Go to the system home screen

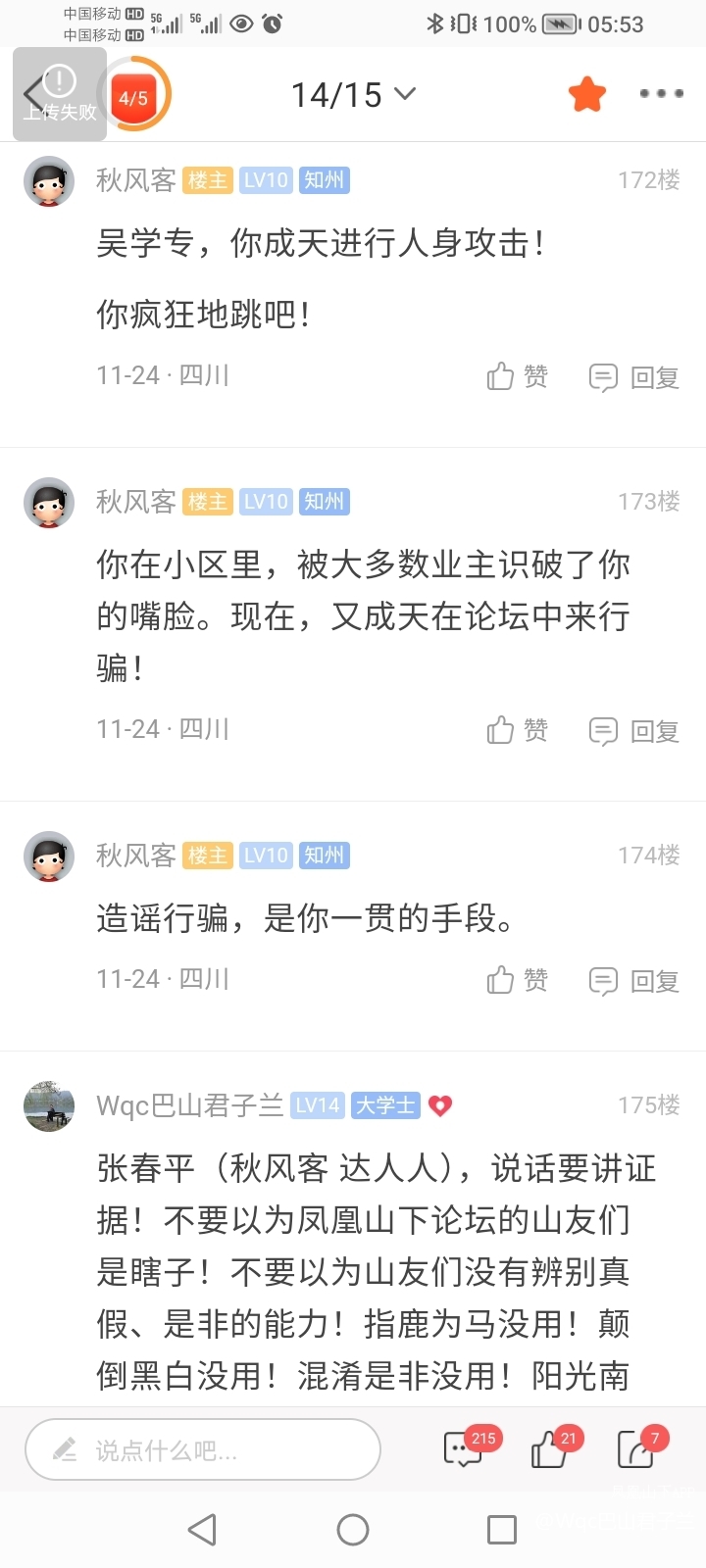[353, 1530]
